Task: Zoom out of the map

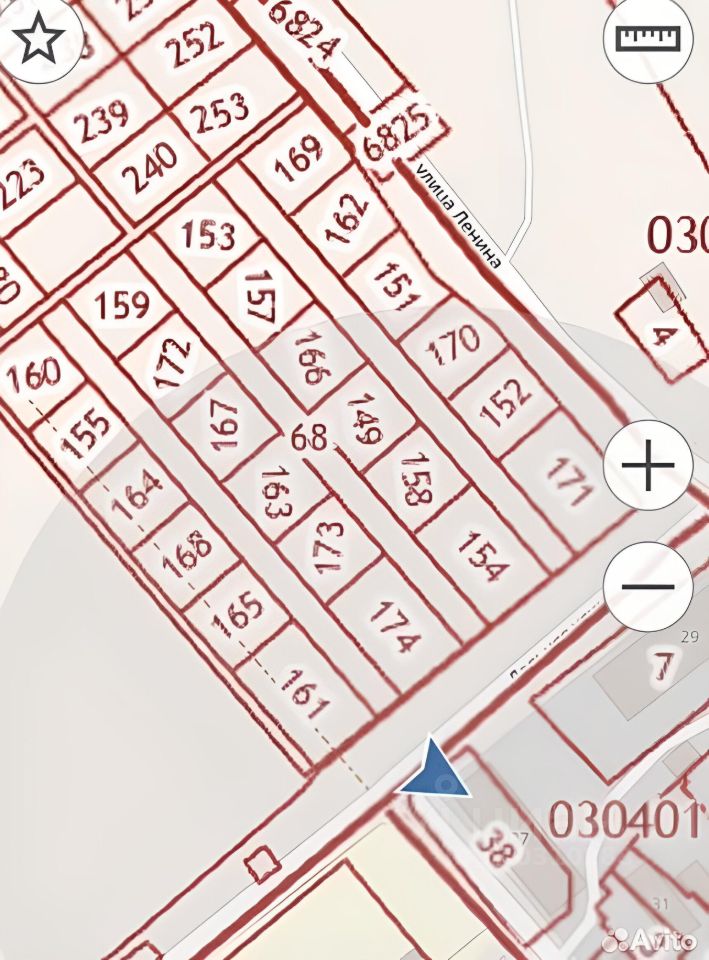Action: (649, 587)
